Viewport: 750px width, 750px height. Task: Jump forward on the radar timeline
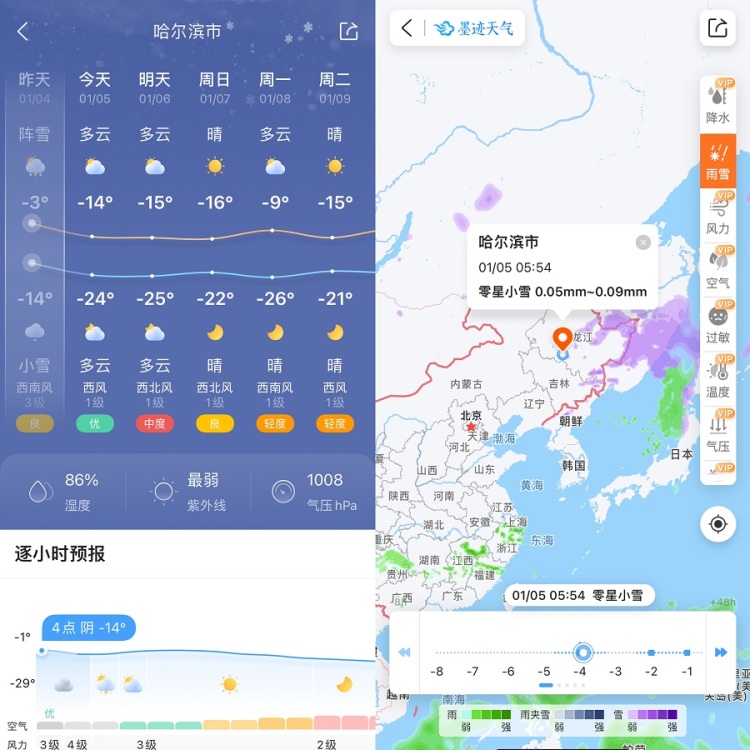[x=720, y=653]
